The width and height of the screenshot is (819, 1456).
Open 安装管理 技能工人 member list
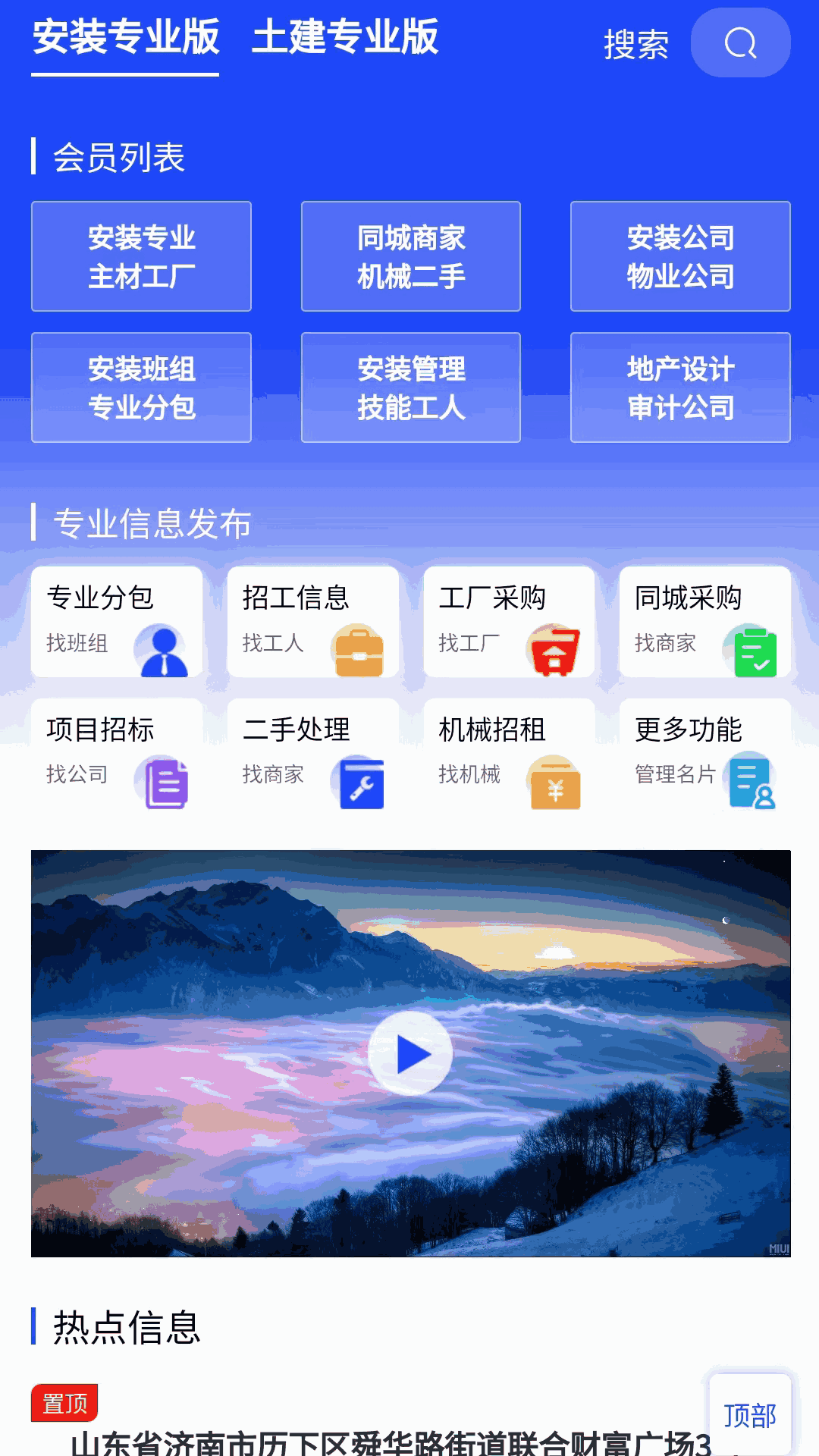pos(410,388)
